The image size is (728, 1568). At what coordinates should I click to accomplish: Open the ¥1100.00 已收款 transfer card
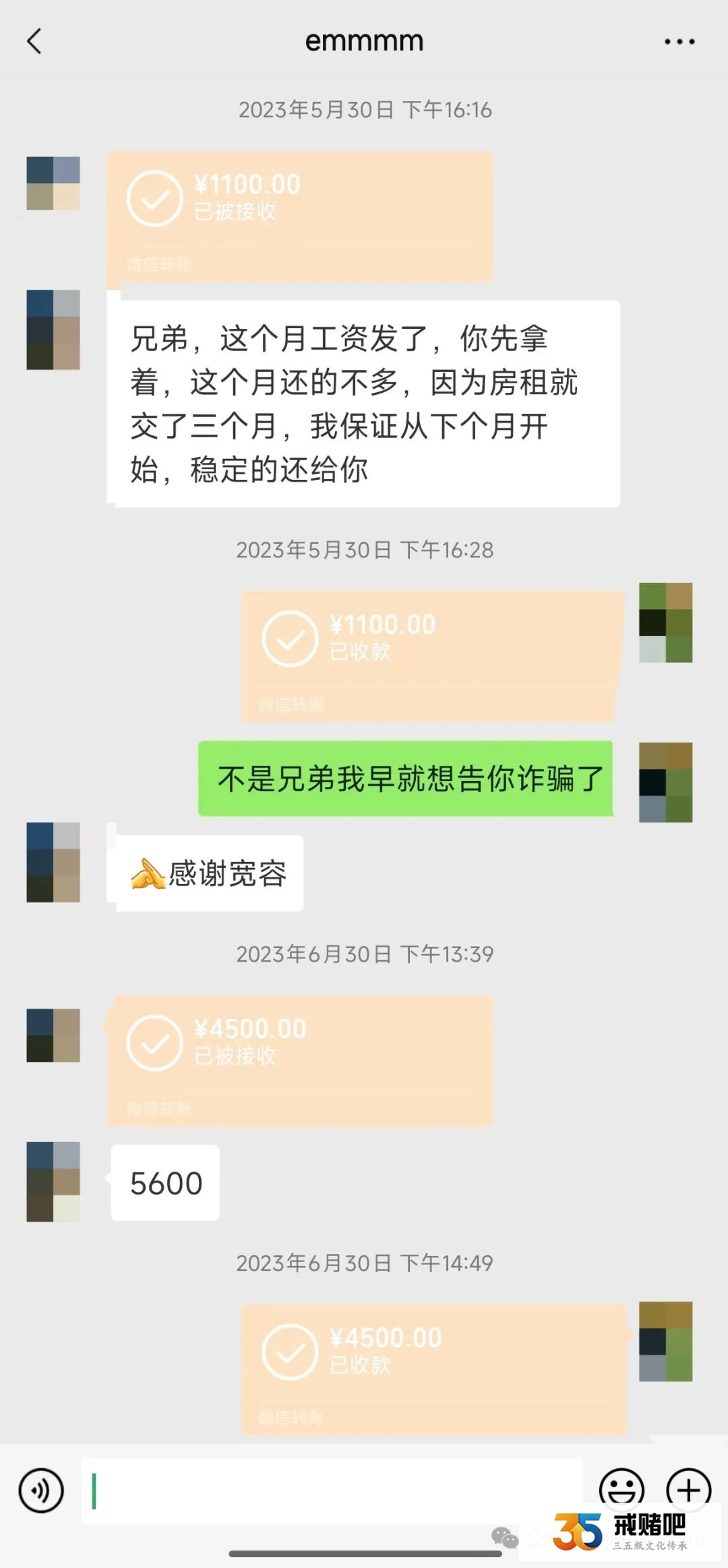coord(431,656)
